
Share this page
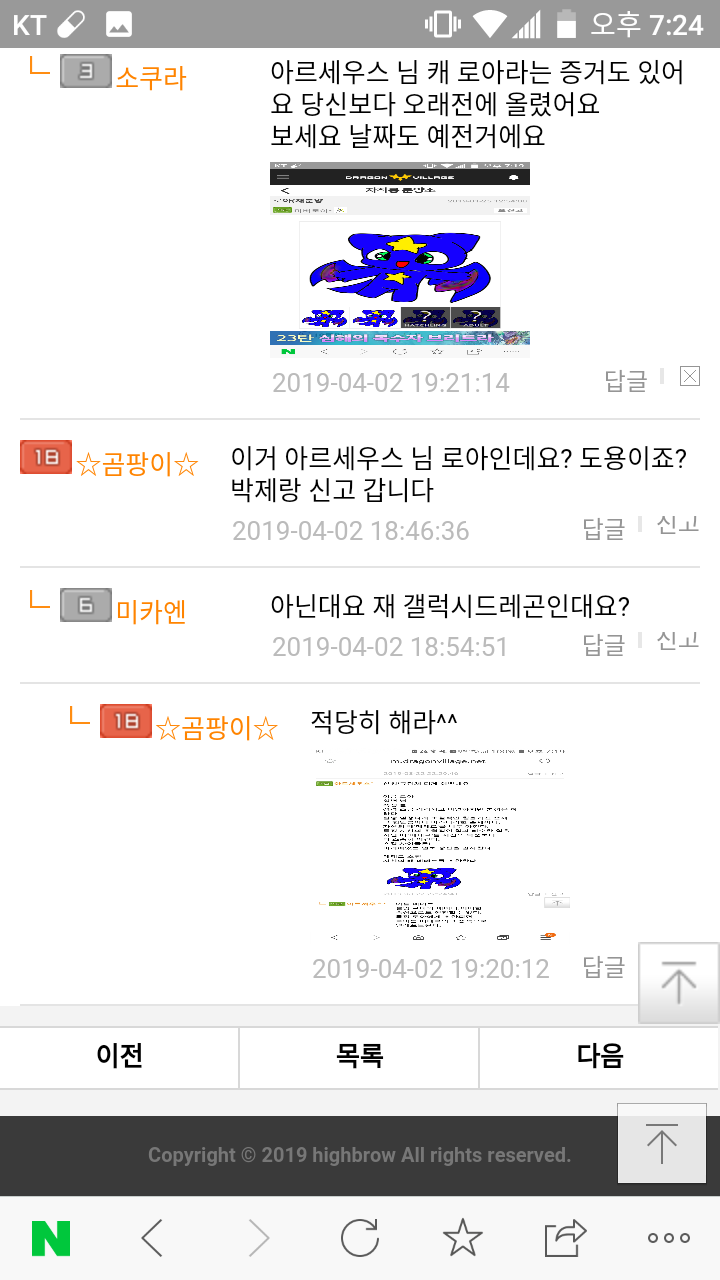coord(565,1239)
